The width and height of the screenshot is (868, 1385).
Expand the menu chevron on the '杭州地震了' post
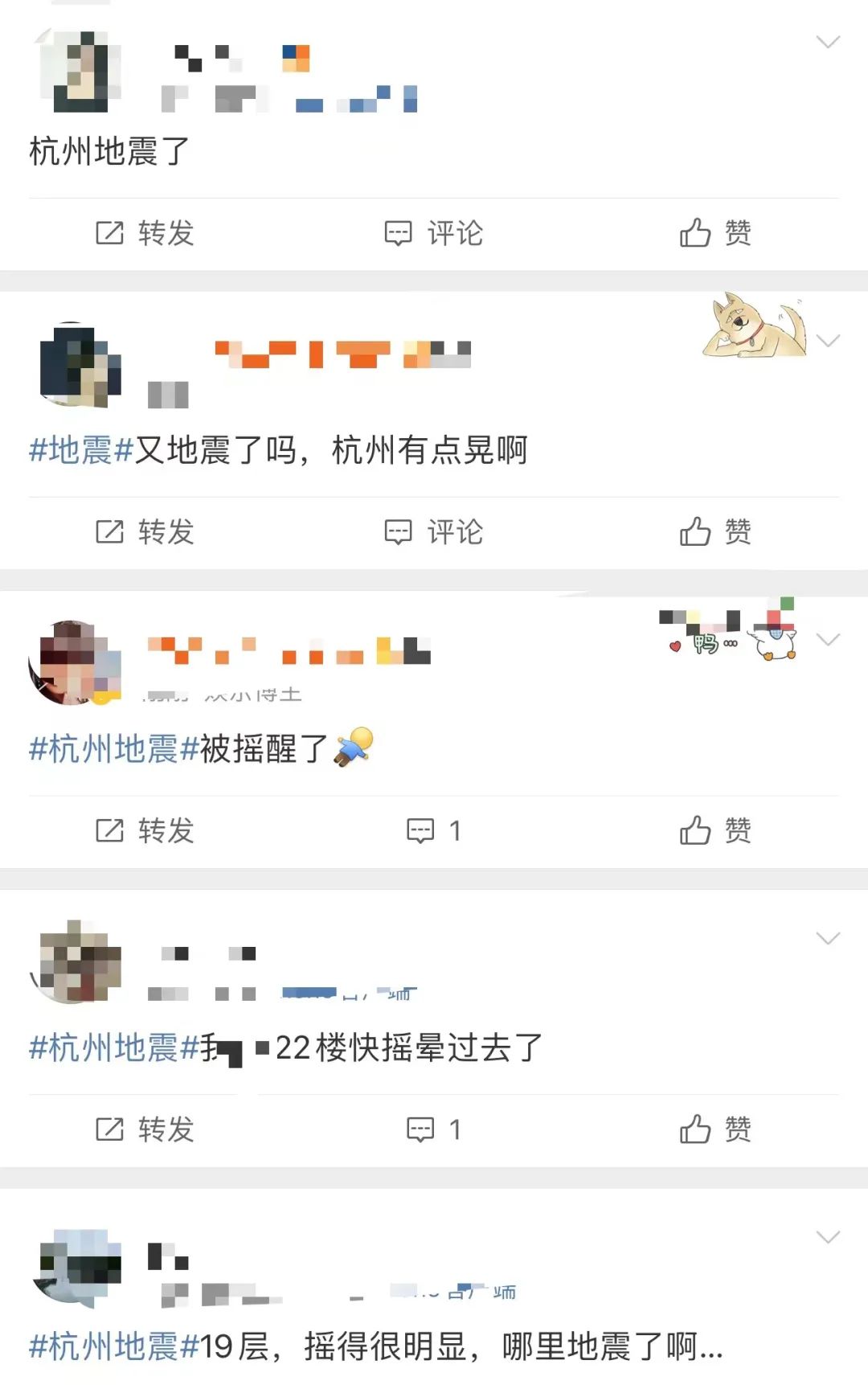coord(827,42)
